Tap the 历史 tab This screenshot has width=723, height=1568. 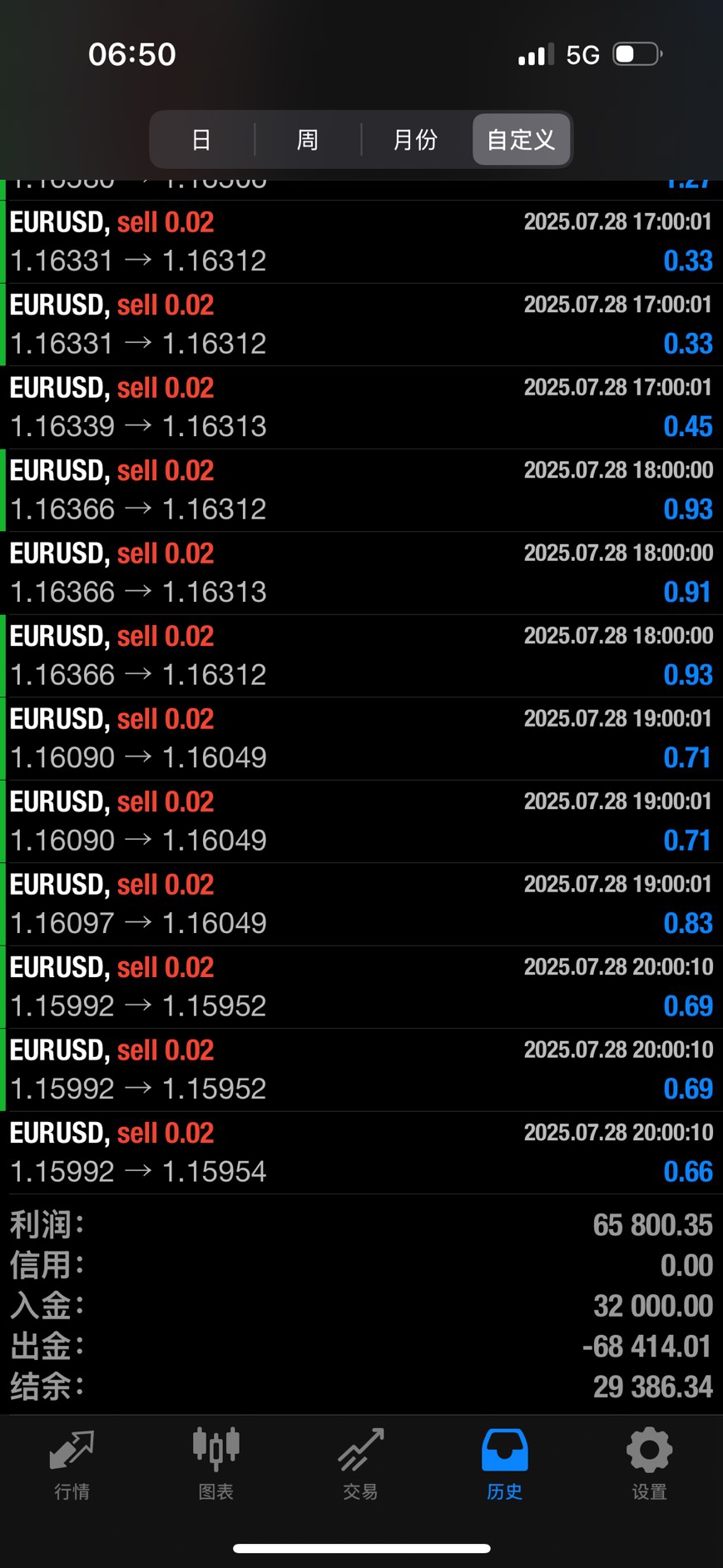[504, 1464]
